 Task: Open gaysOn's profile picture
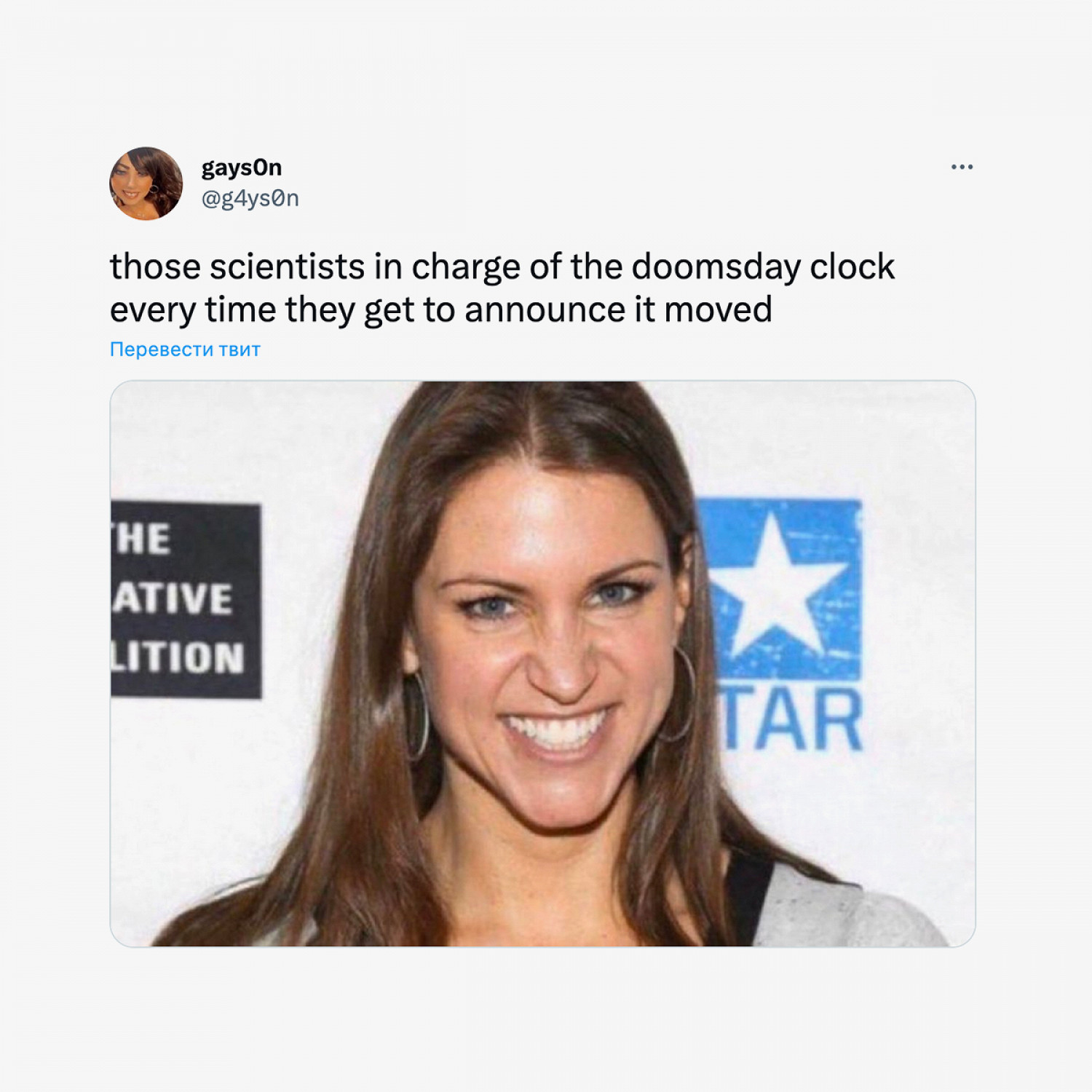coord(146,183)
